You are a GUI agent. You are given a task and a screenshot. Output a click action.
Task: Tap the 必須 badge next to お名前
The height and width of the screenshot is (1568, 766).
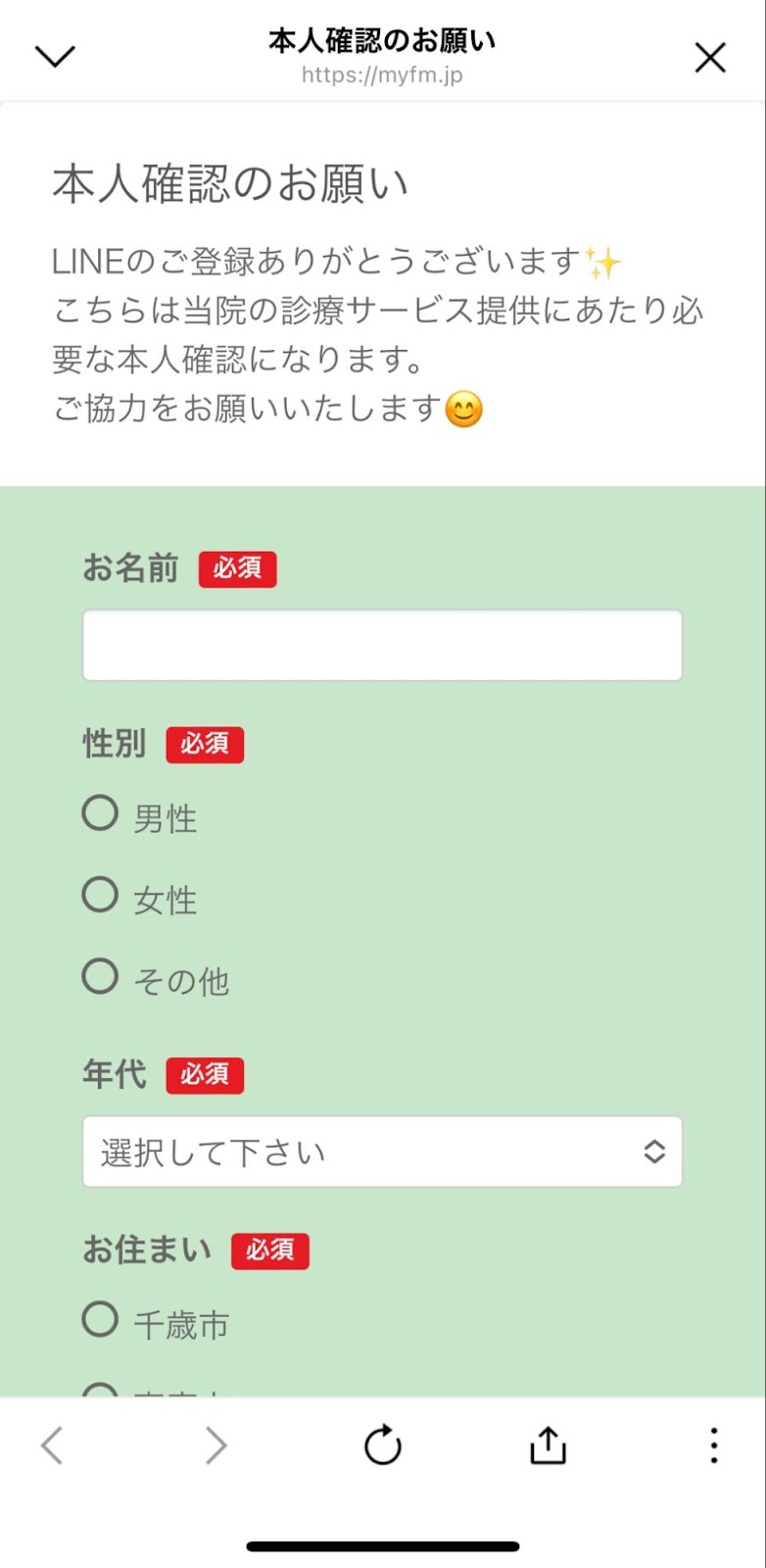(237, 569)
